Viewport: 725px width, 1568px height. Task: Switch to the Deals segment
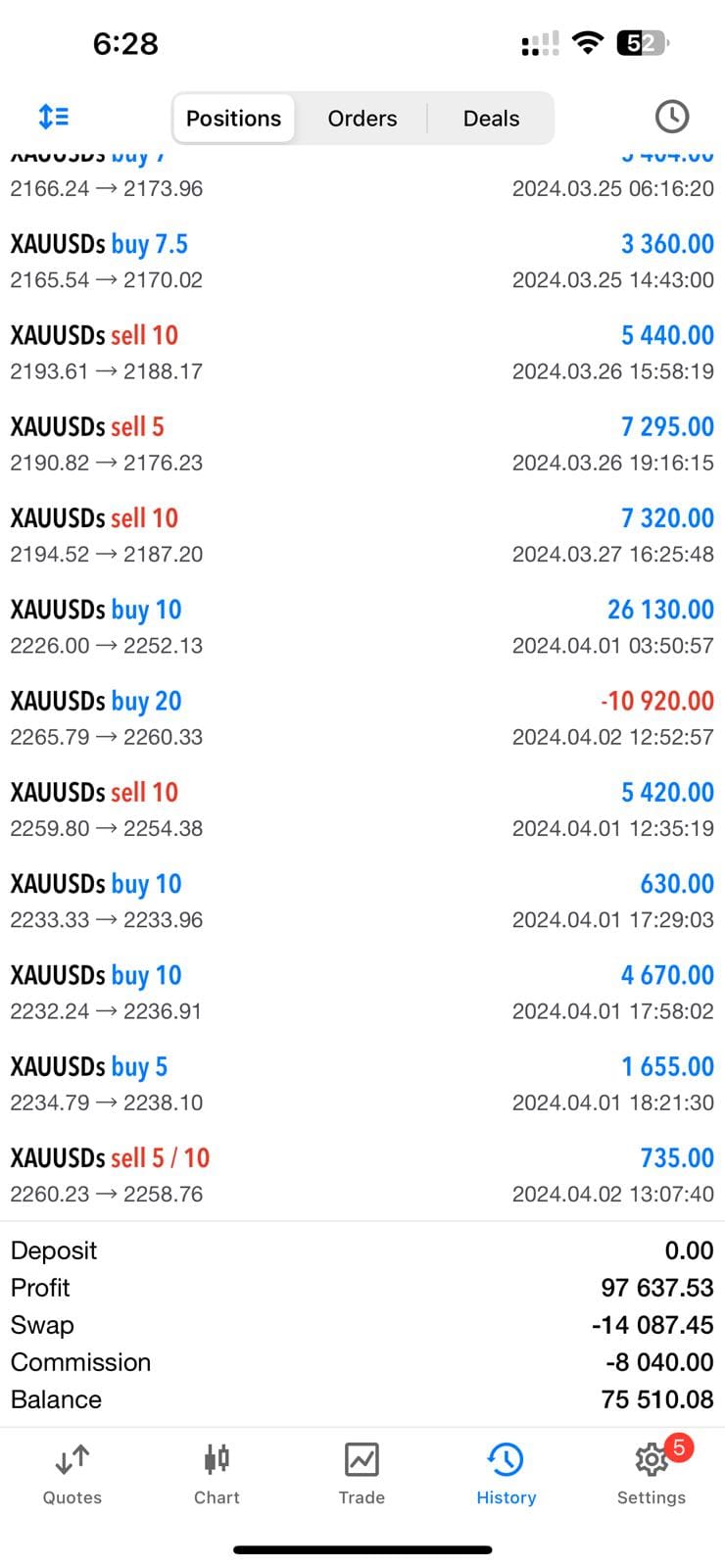pos(491,119)
